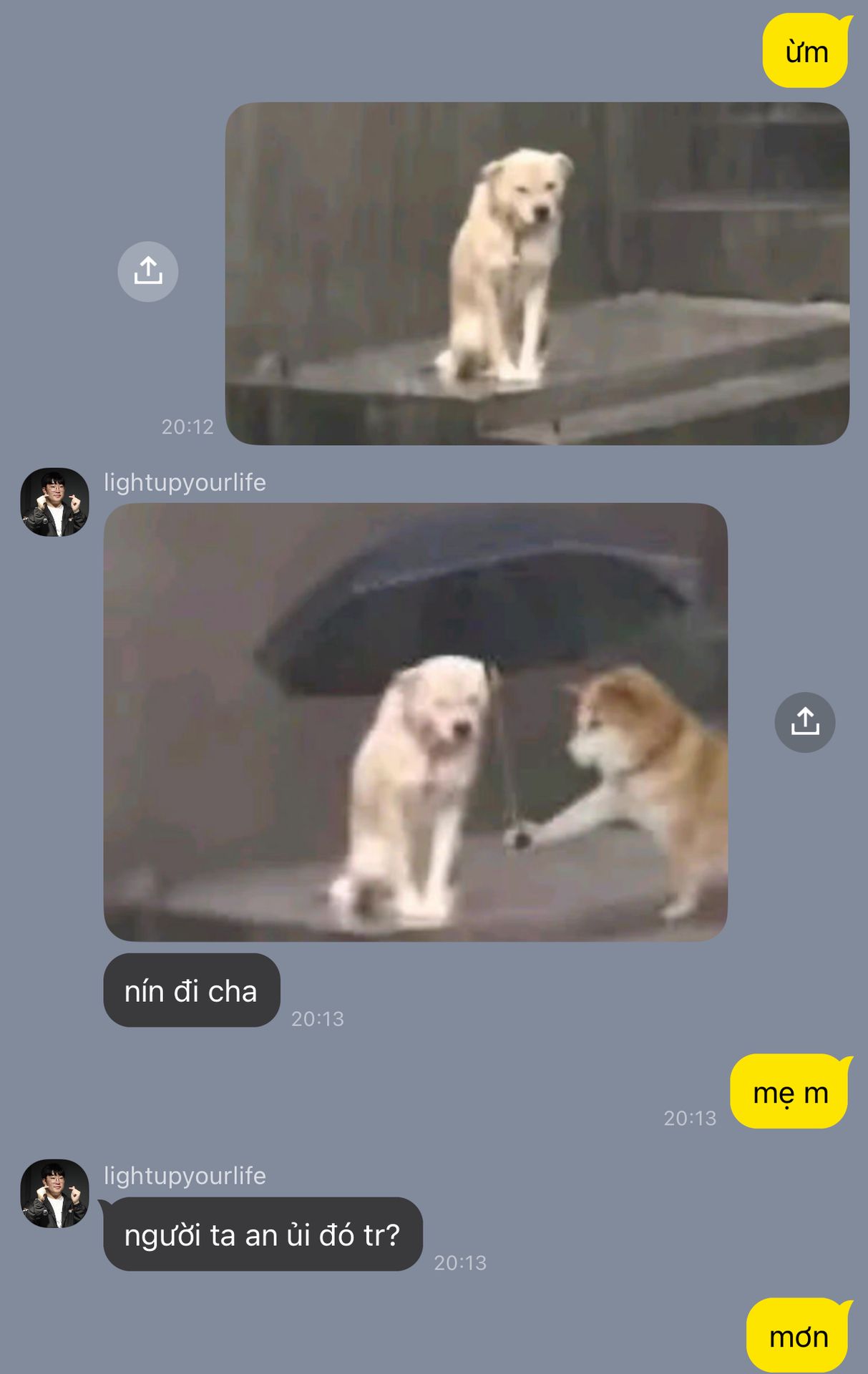868x1374 pixels.
Task: Share the received umbrella dogs image
Action: click(x=804, y=722)
